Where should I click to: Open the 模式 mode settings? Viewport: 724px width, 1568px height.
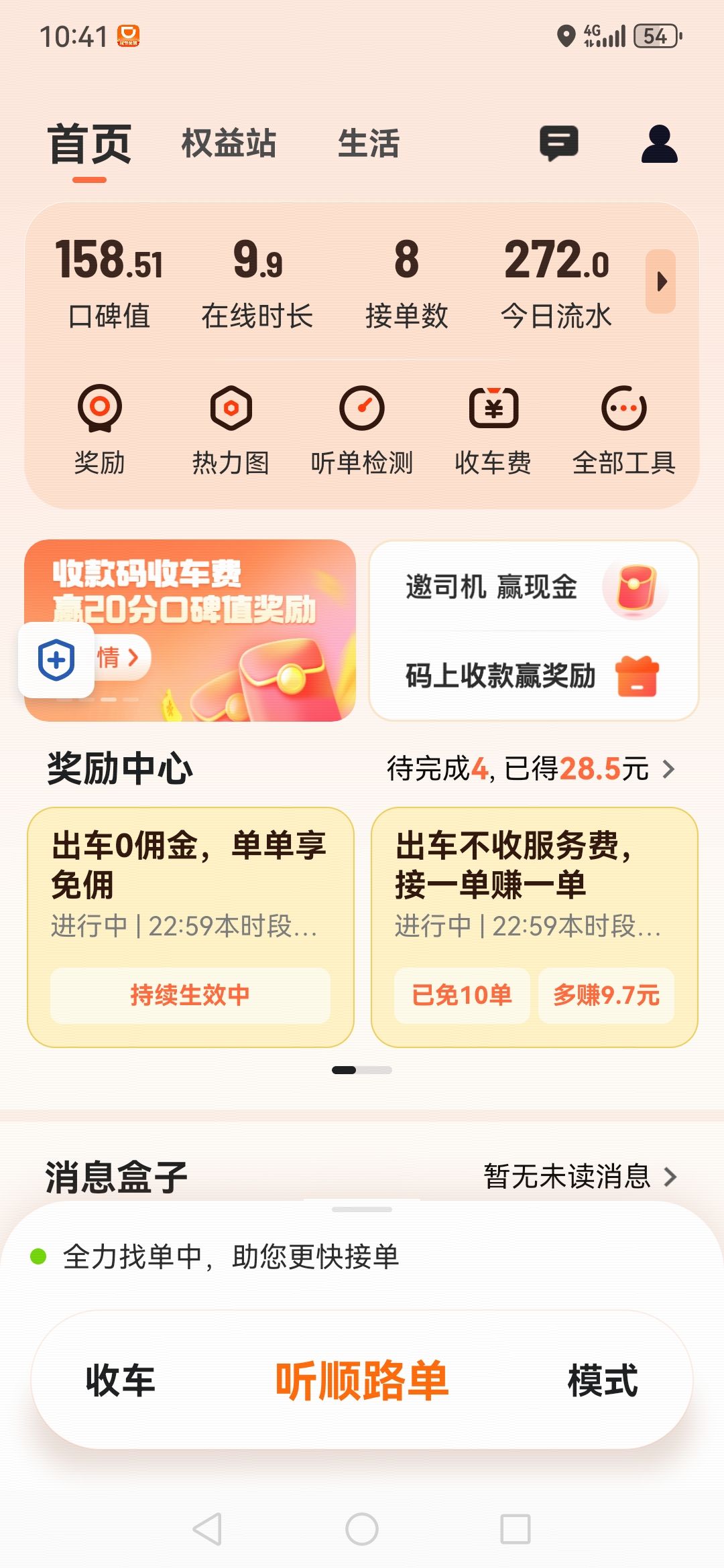point(602,1380)
